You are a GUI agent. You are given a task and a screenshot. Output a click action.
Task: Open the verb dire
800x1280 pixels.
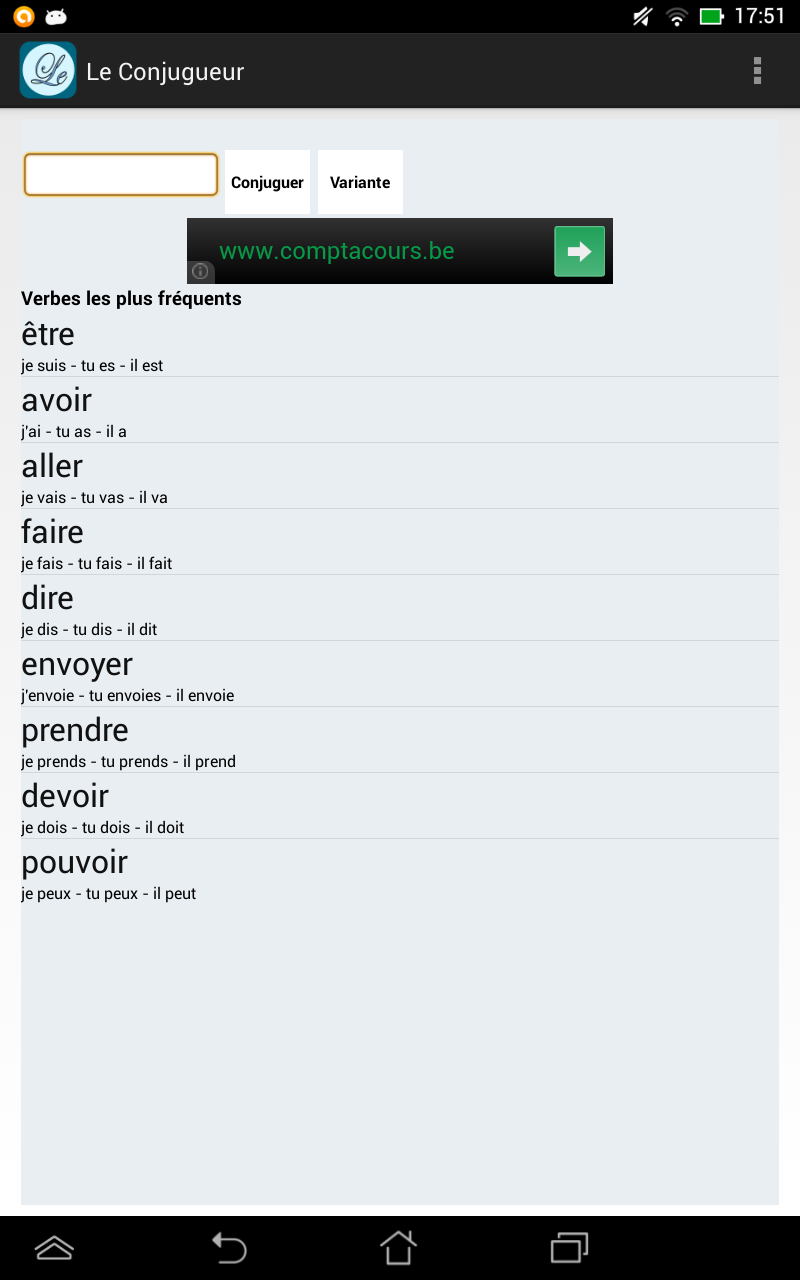(x=400, y=608)
